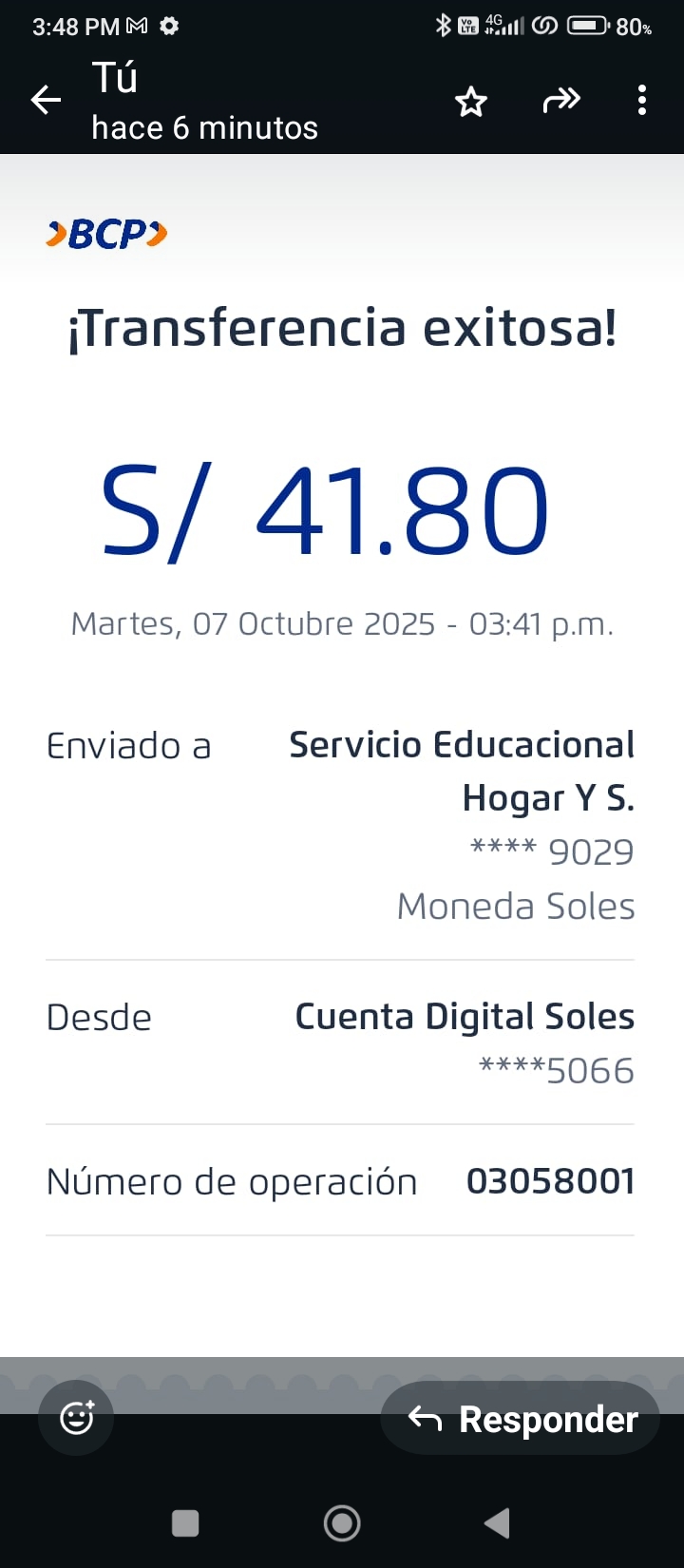Tap the Responder button
The height and width of the screenshot is (1568, 684).
(x=521, y=1419)
